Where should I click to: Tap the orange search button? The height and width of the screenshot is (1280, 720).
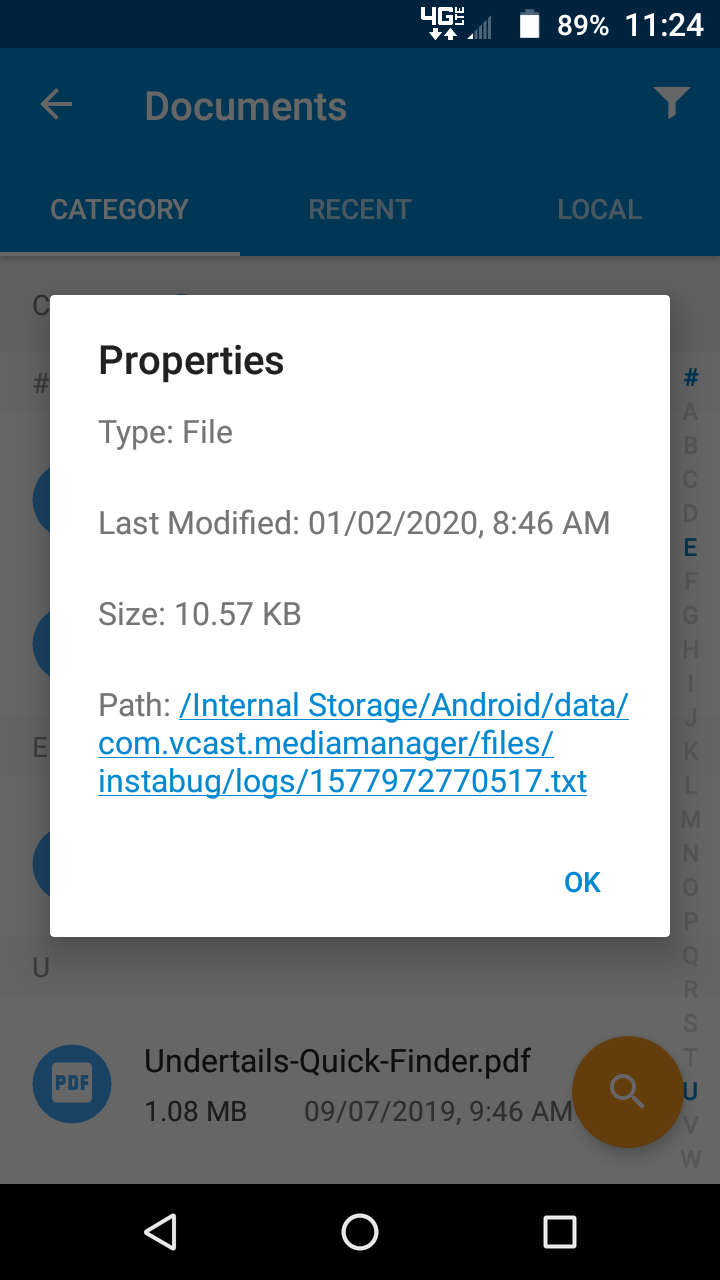(x=627, y=1092)
